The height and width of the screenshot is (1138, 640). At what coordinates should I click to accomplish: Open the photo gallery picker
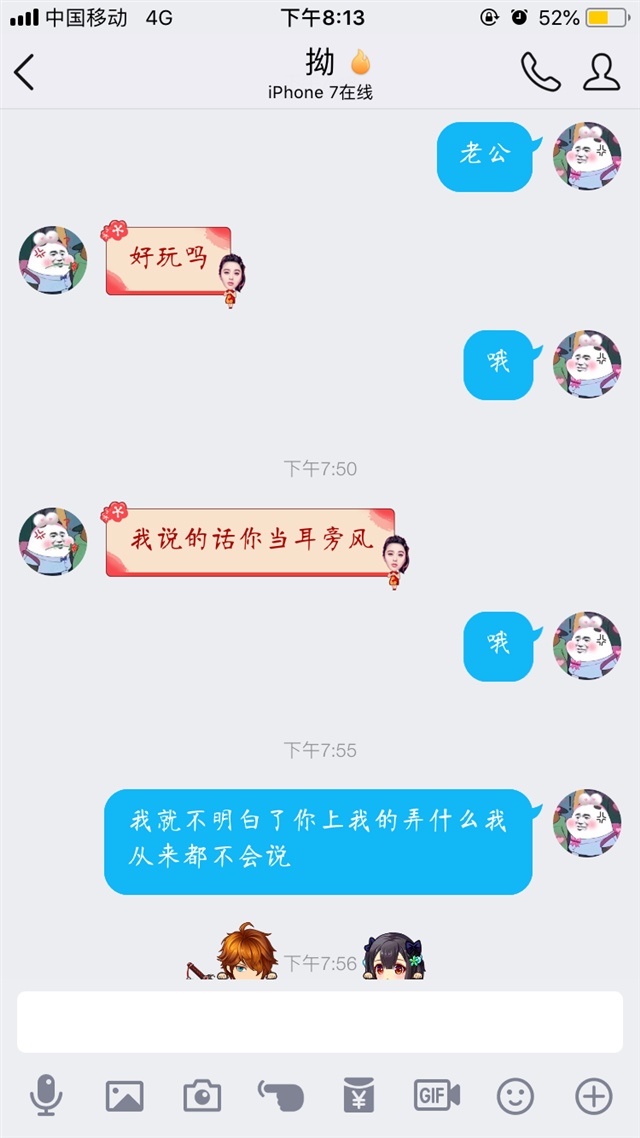point(124,1096)
